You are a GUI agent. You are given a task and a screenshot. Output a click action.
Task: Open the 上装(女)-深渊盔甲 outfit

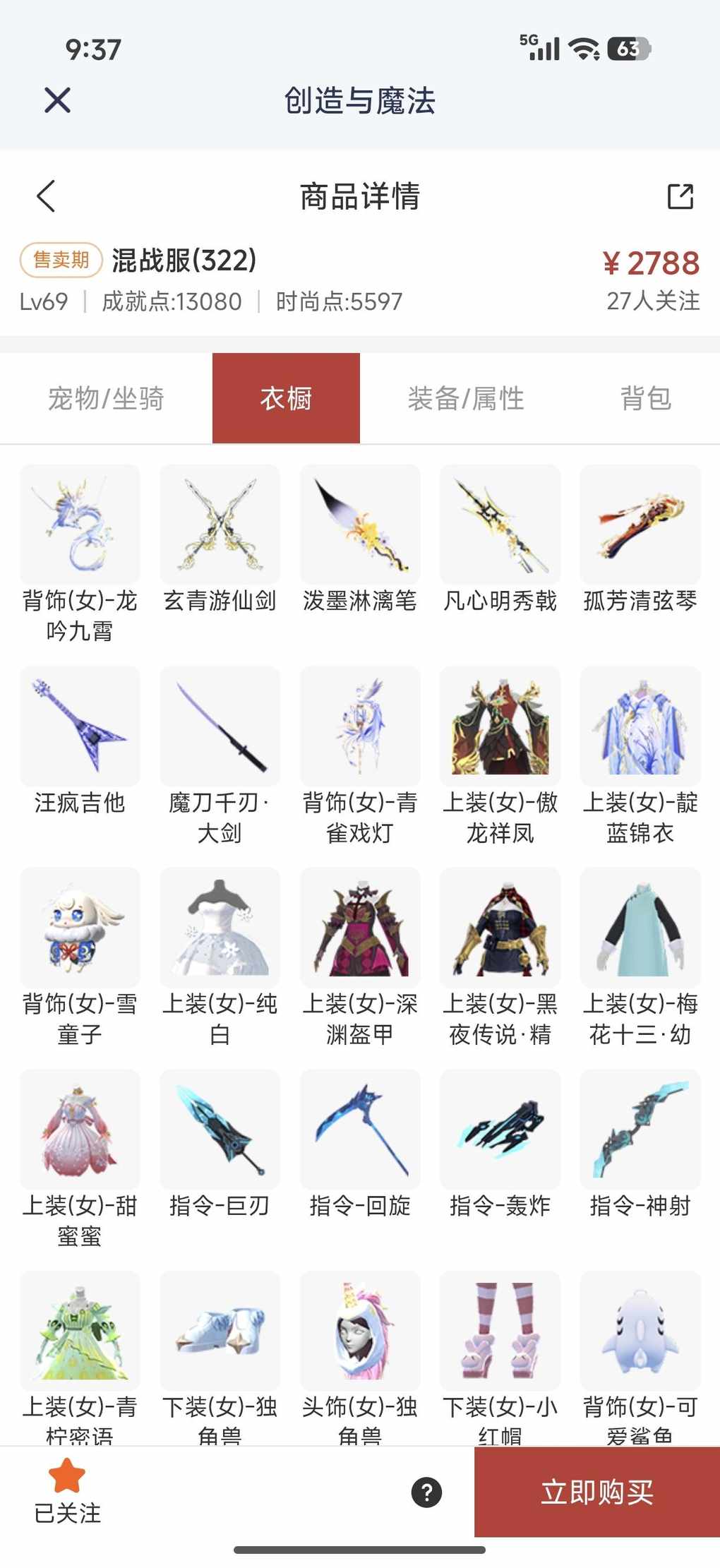[x=360, y=927]
